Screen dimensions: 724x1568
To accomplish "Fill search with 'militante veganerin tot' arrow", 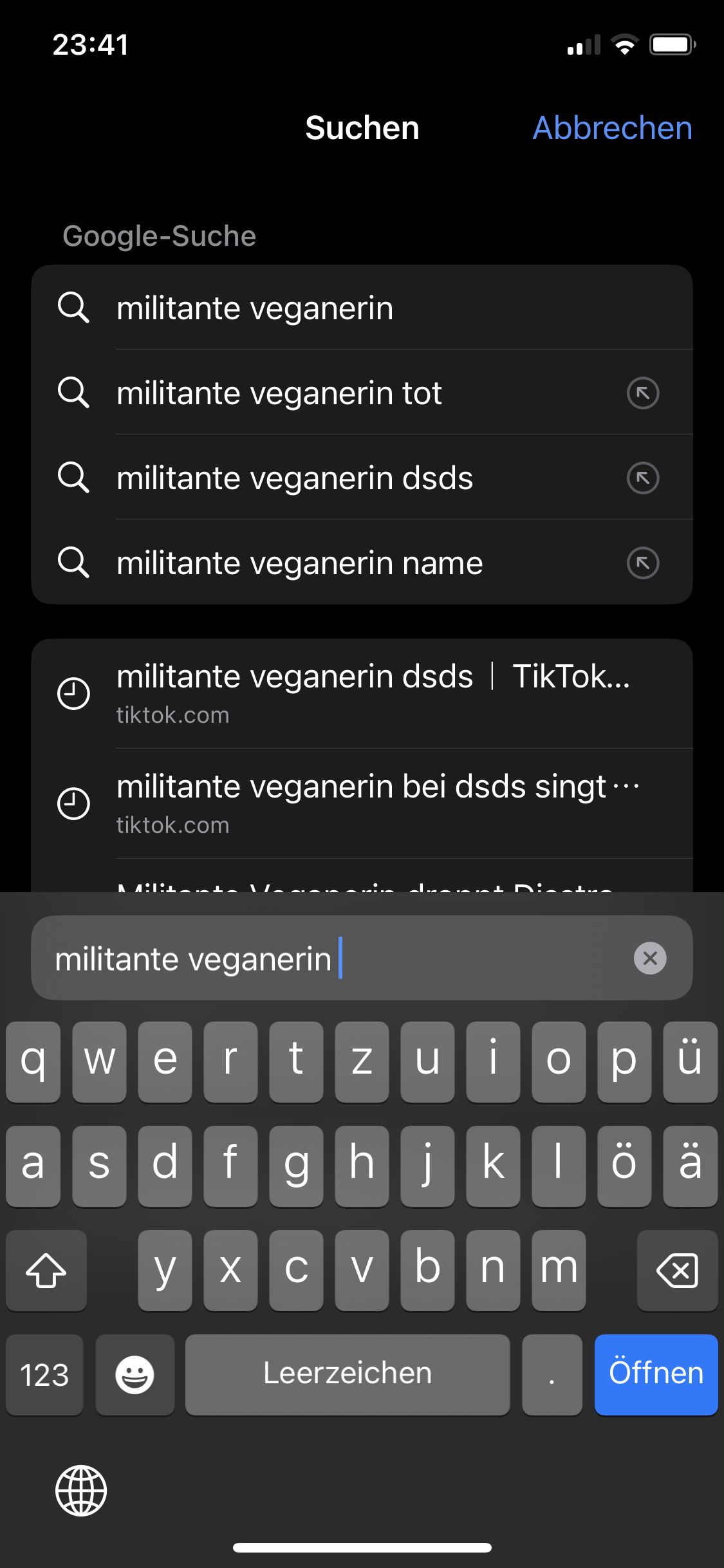I will coord(642,393).
